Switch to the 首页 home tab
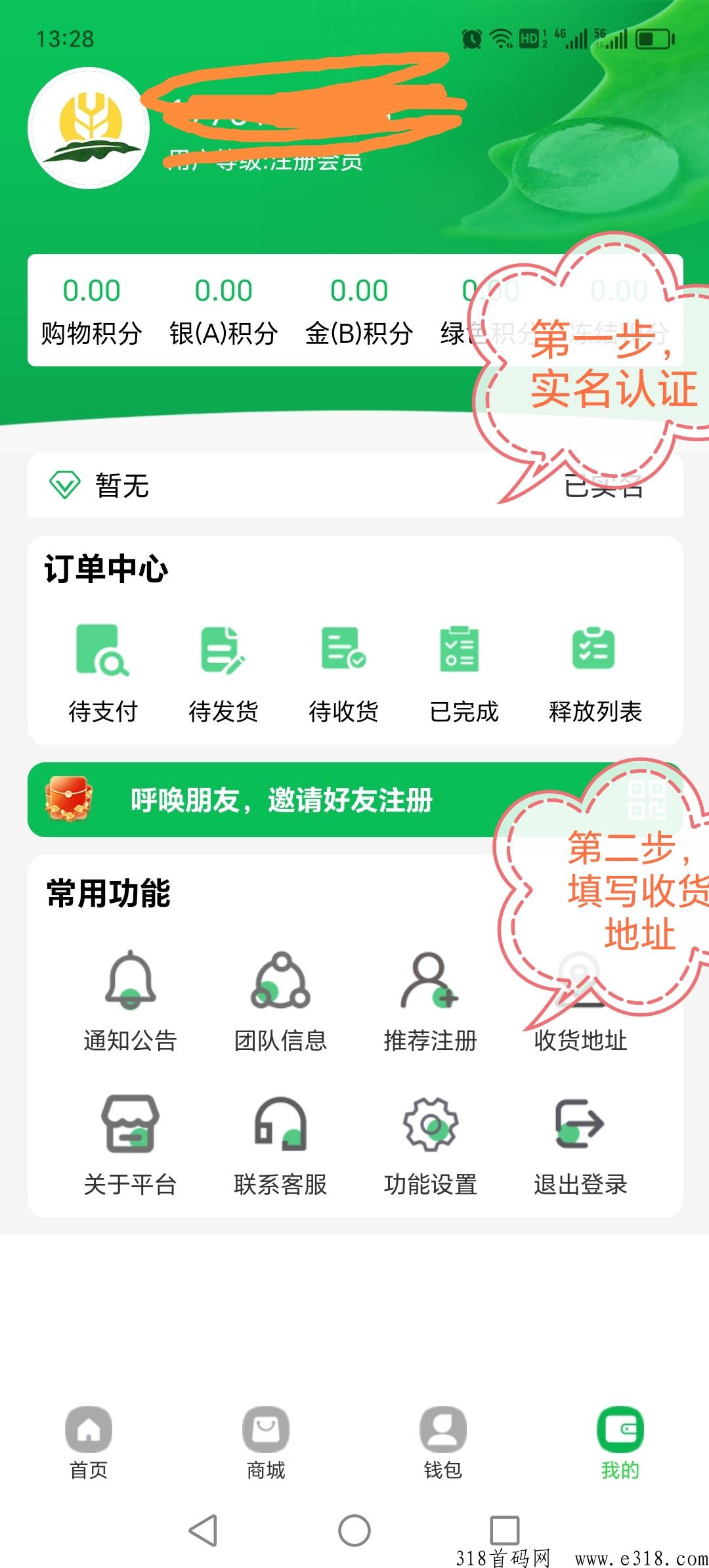The height and width of the screenshot is (1568, 709). (89, 1442)
